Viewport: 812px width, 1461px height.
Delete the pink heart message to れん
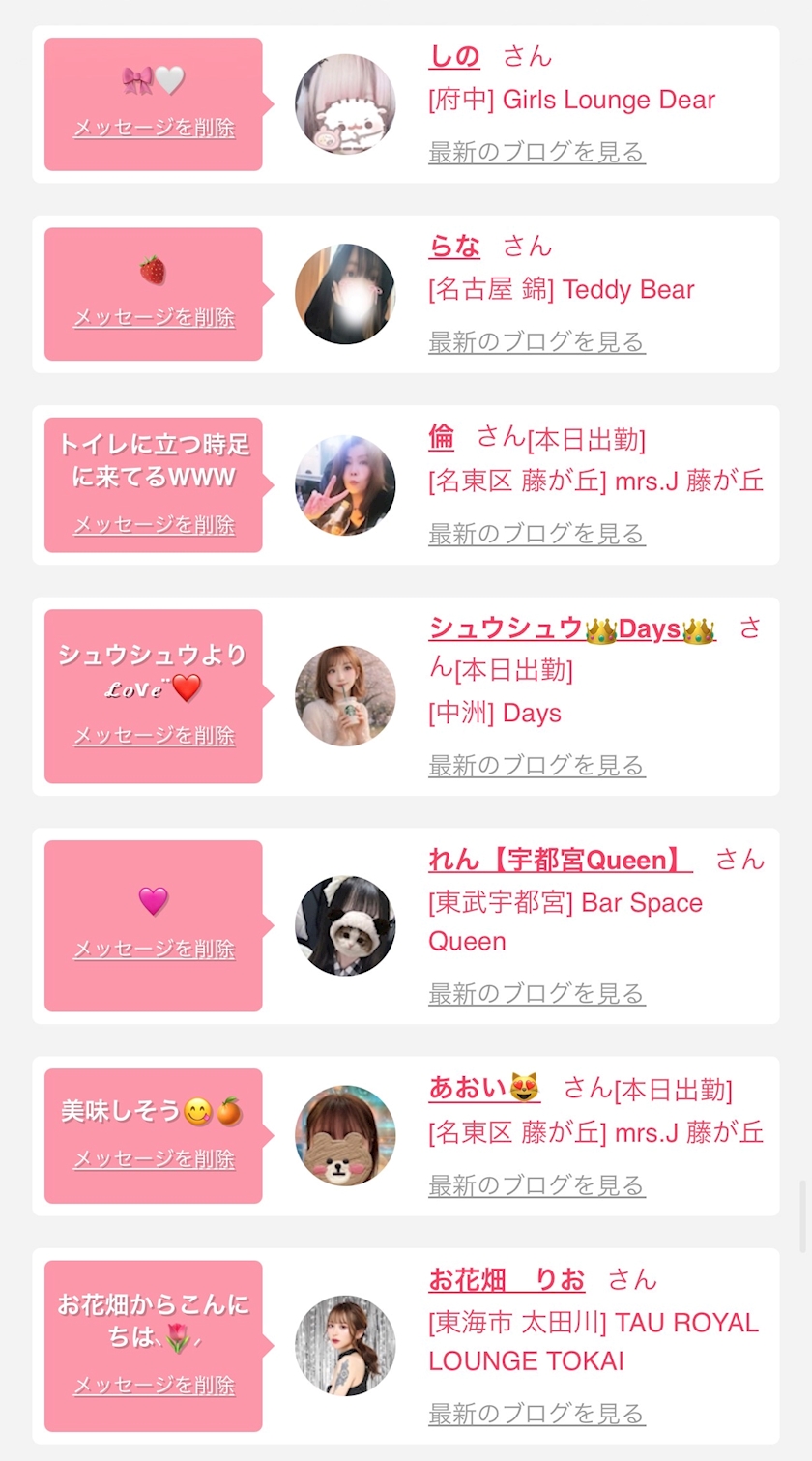(155, 950)
